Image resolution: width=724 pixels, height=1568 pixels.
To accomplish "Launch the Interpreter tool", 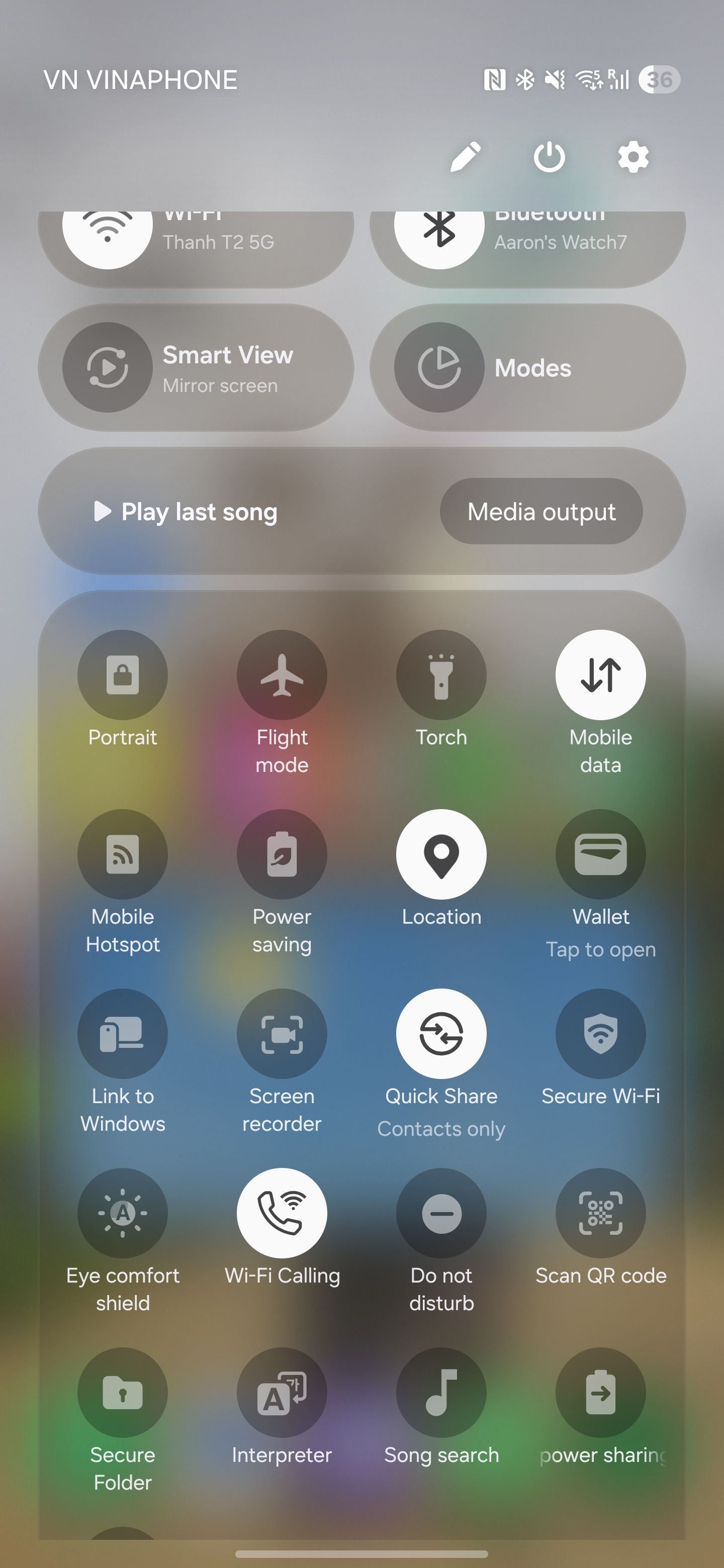I will [x=282, y=1392].
